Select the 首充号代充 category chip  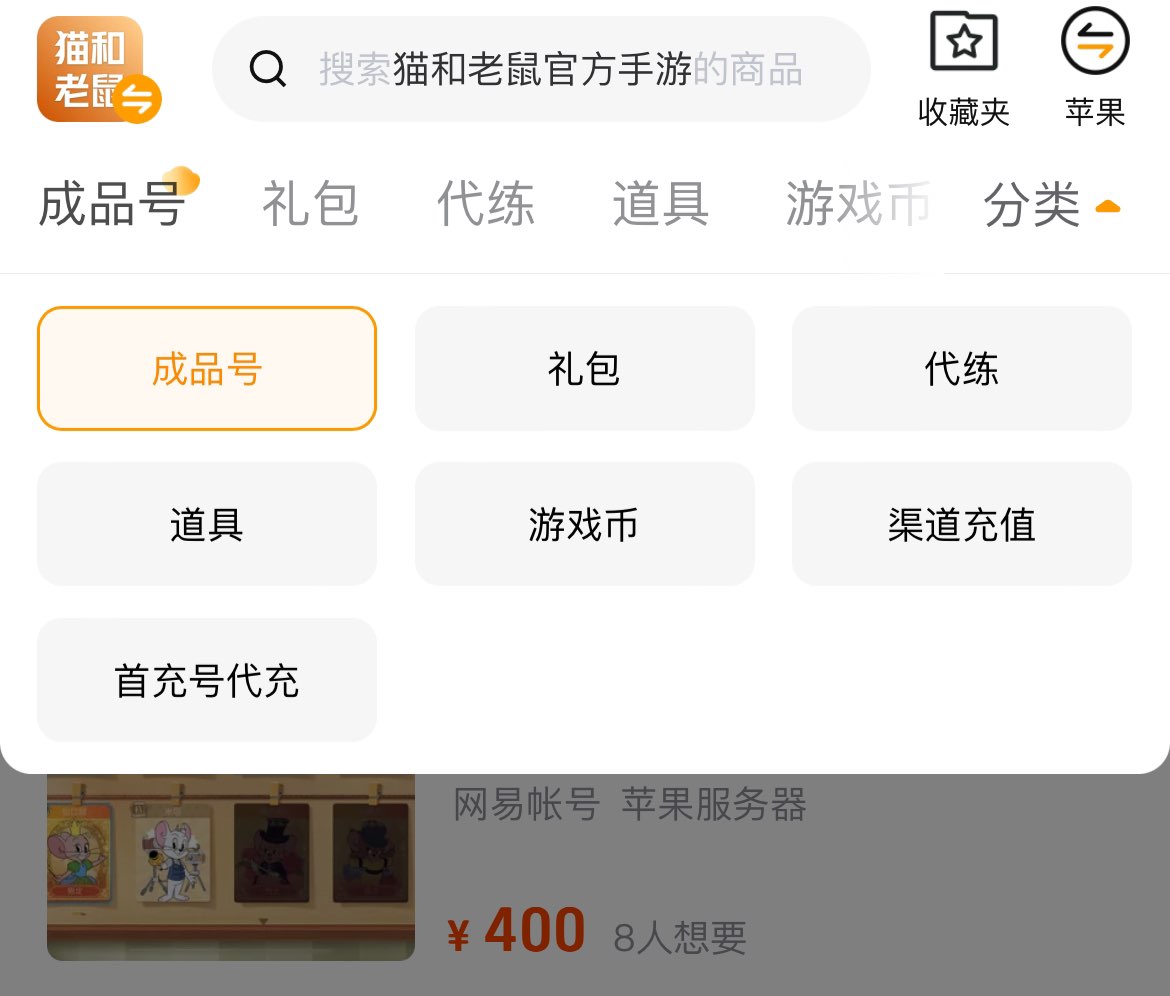(207, 680)
